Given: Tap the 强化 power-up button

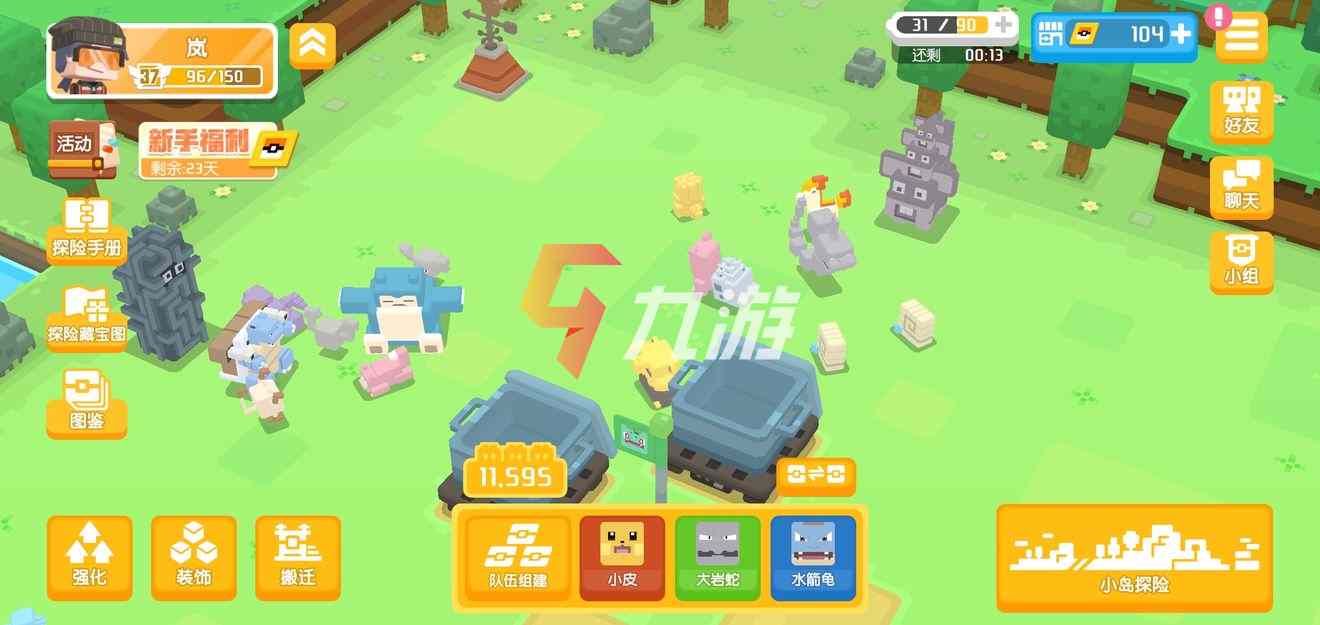Looking at the screenshot, I should pos(89,557).
